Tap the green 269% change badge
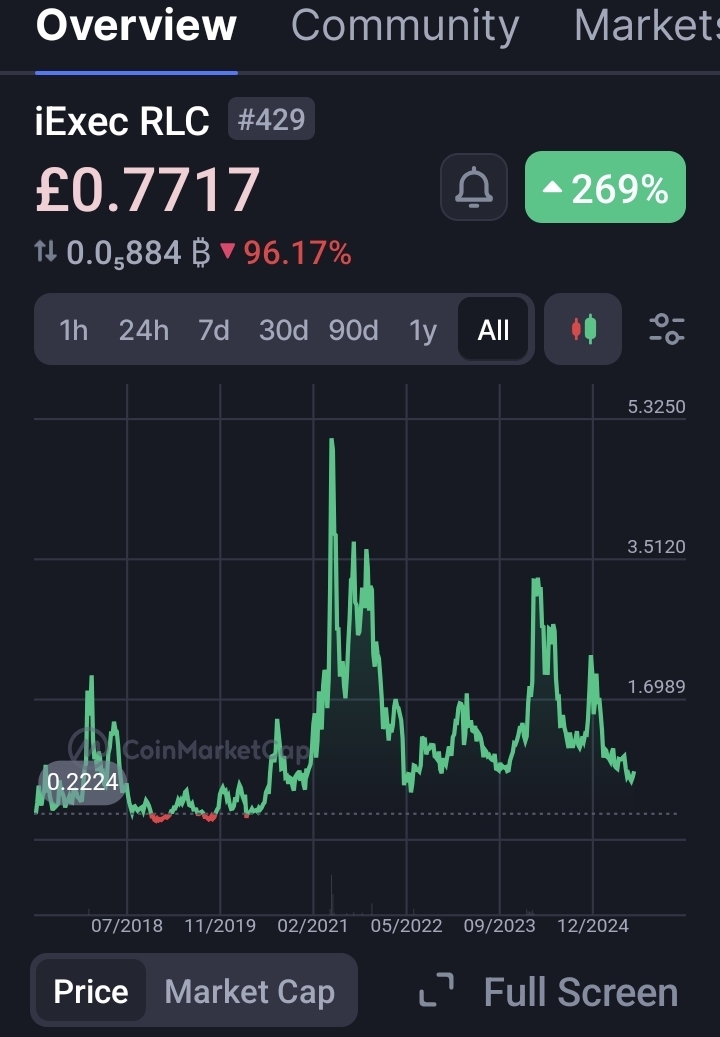 pyautogui.click(x=605, y=187)
